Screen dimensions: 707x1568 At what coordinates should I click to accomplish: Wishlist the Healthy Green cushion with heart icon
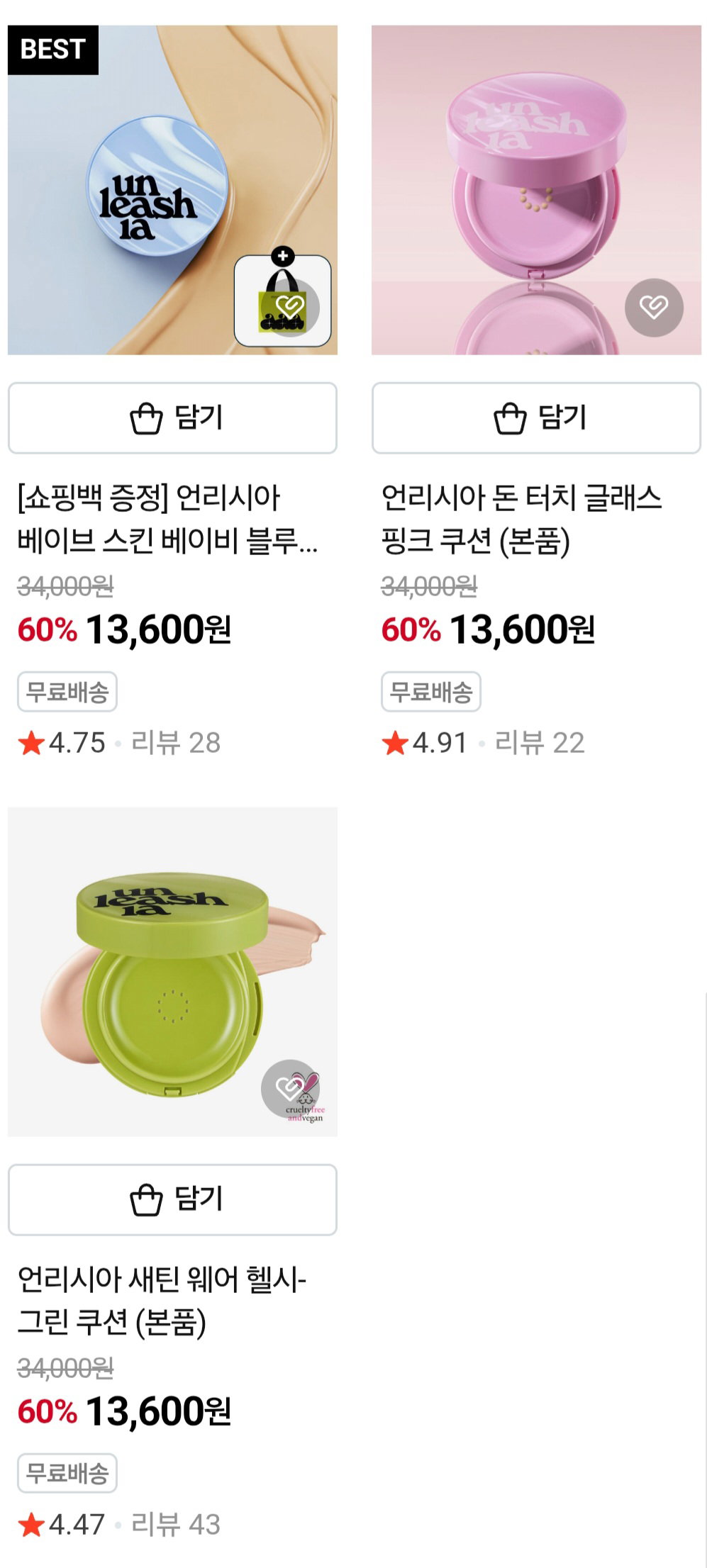tap(291, 1089)
